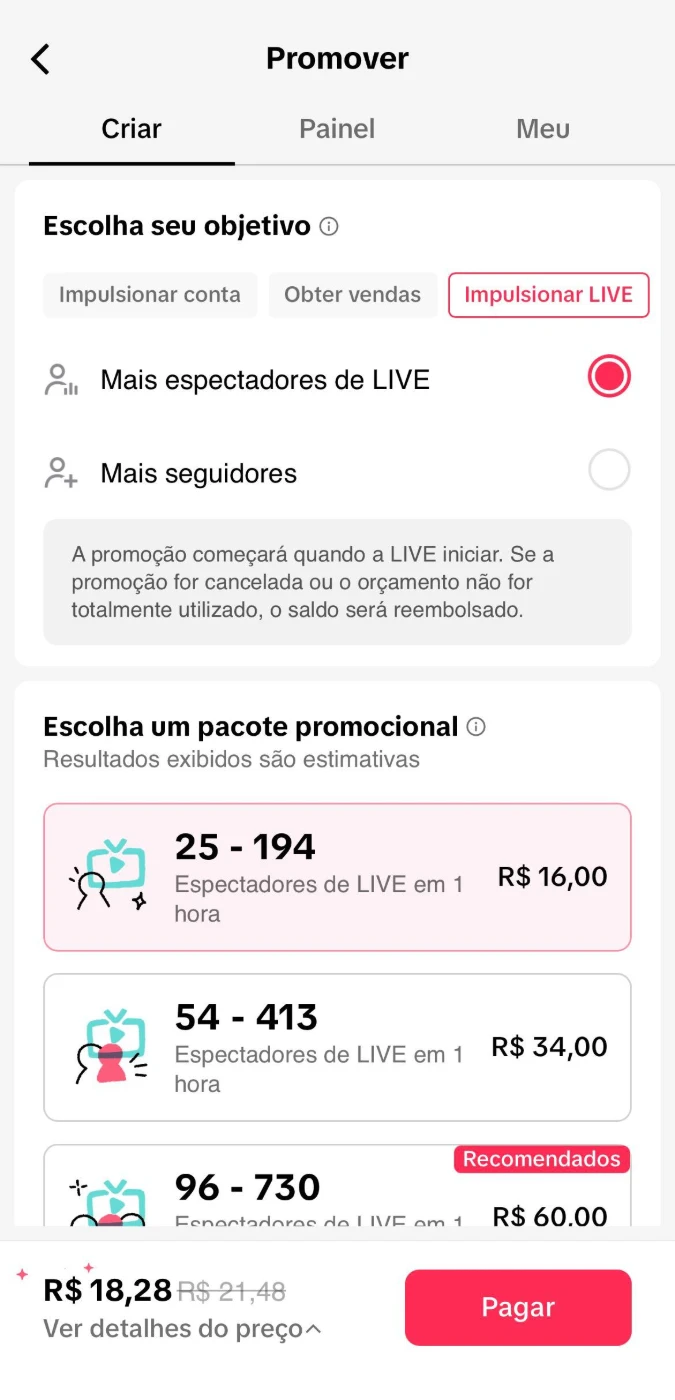Viewport: 675px width, 1400px height.
Task: Select the recommended 96 - 730 package
Action: pyautogui.click(x=337, y=1190)
